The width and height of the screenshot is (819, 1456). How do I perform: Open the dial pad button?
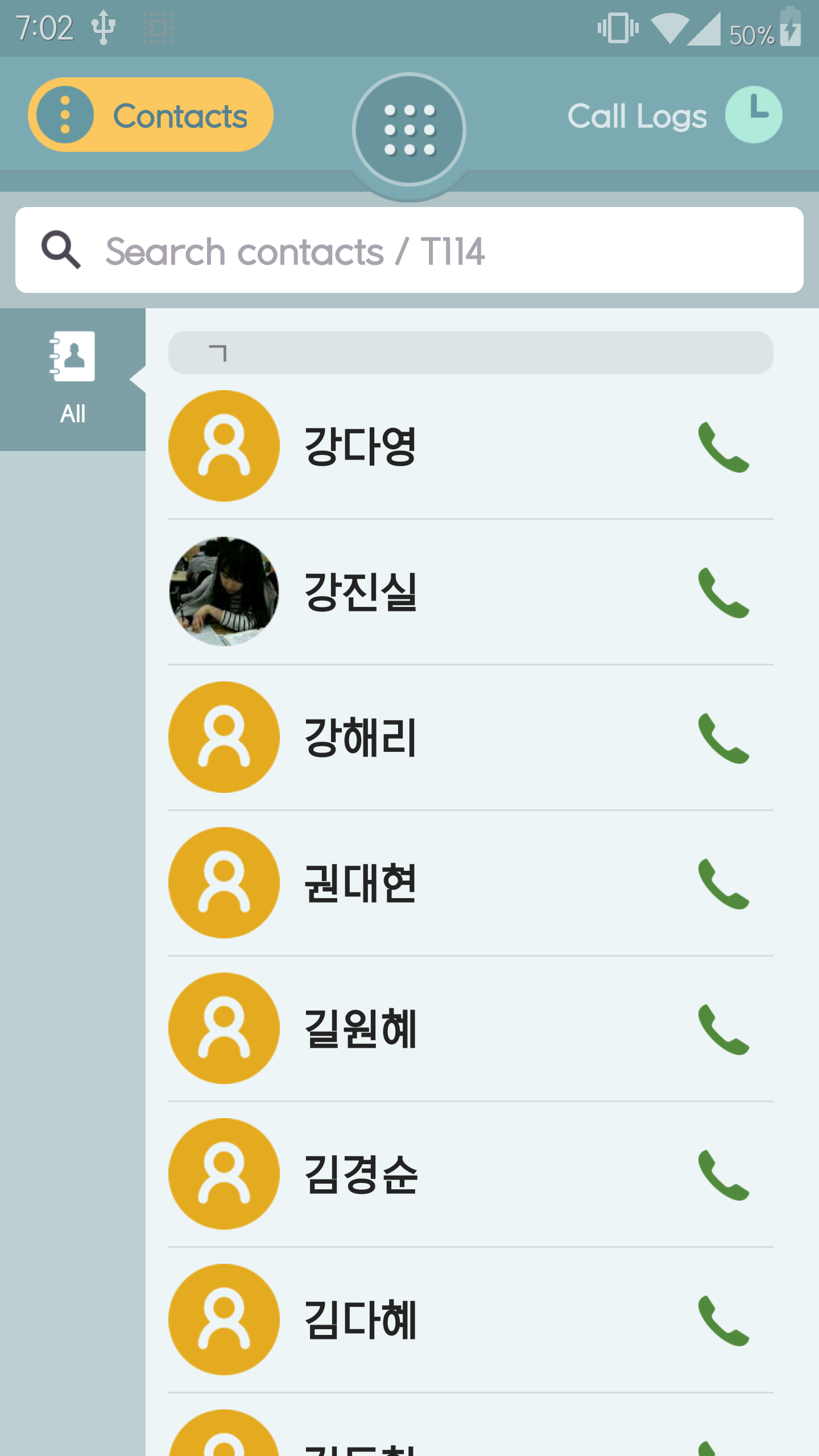[x=409, y=130]
